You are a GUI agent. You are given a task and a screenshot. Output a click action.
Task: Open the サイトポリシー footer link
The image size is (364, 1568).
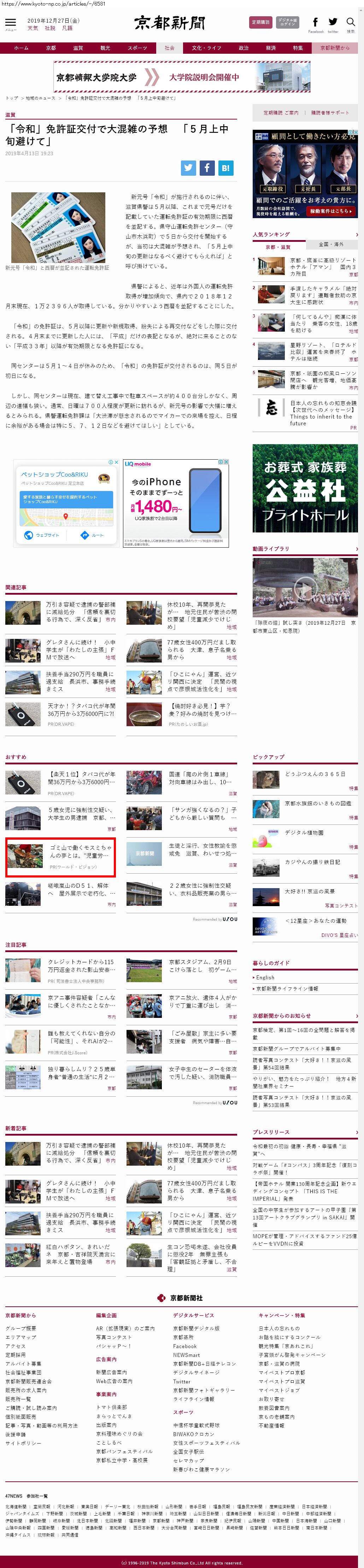point(23,1443)
